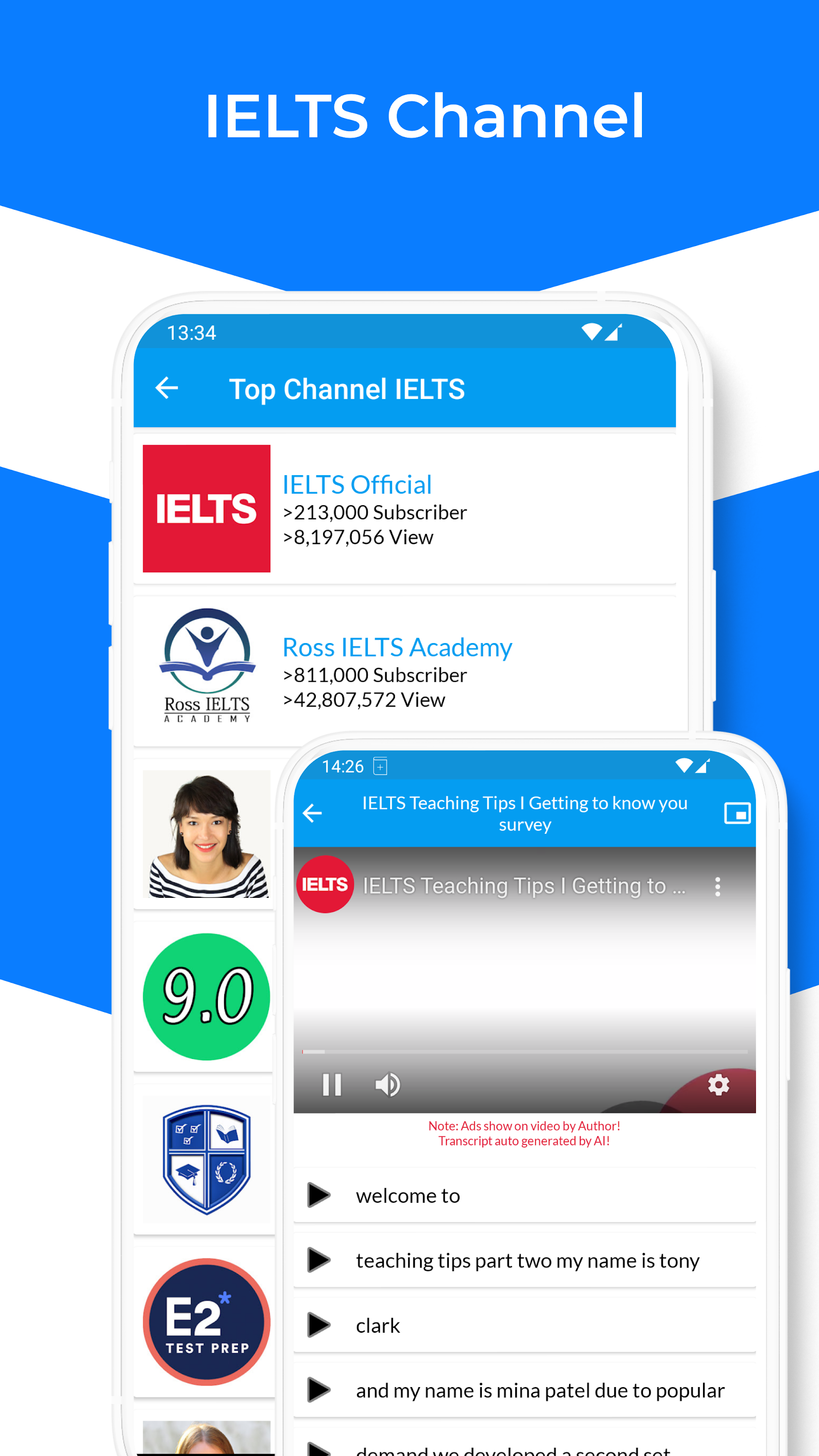Open the three-dot menu on the video title
The width and height of the screenshot is (819, 1456).
(717, 887)
